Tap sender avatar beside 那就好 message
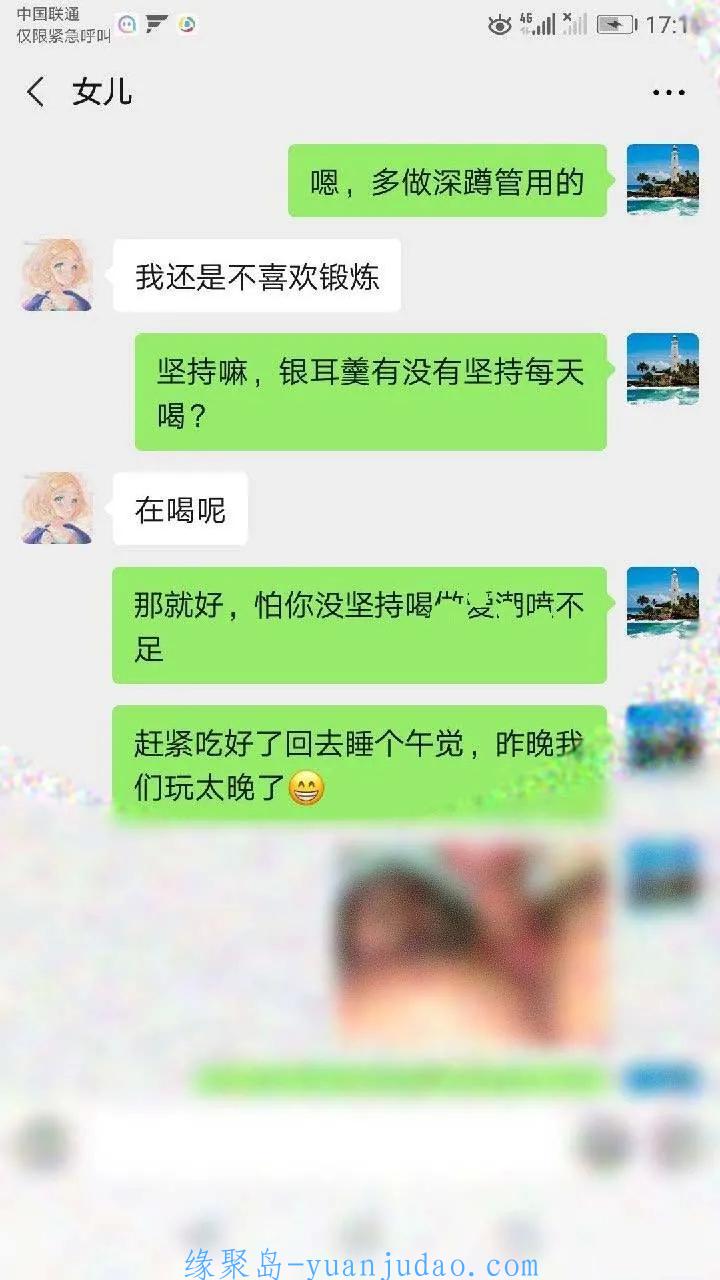Image resolution: width=720 pixels, height=1280 pixels. click(x=662, y=603)
